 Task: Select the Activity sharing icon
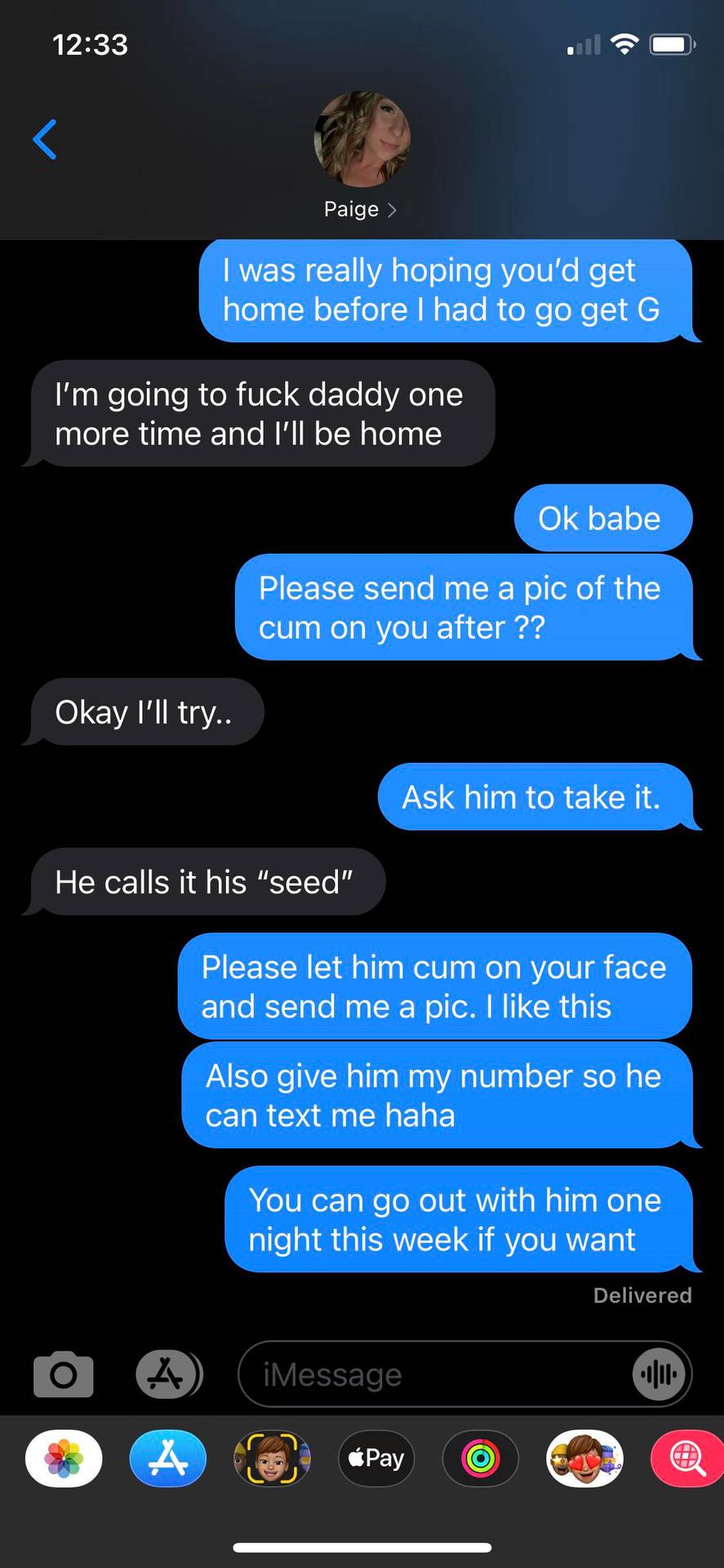click(480, 1459)
